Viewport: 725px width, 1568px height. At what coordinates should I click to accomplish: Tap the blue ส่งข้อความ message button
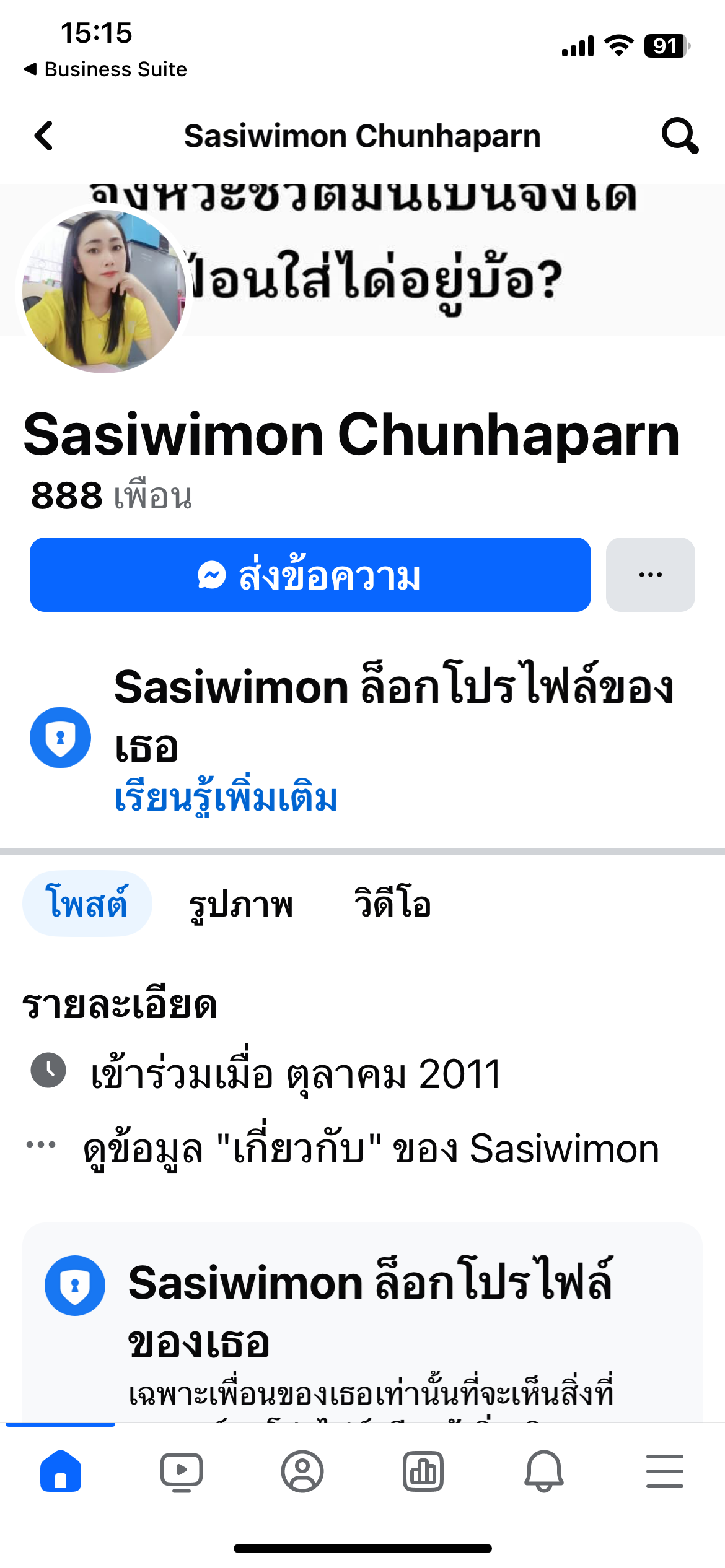(x=310, y=575)
